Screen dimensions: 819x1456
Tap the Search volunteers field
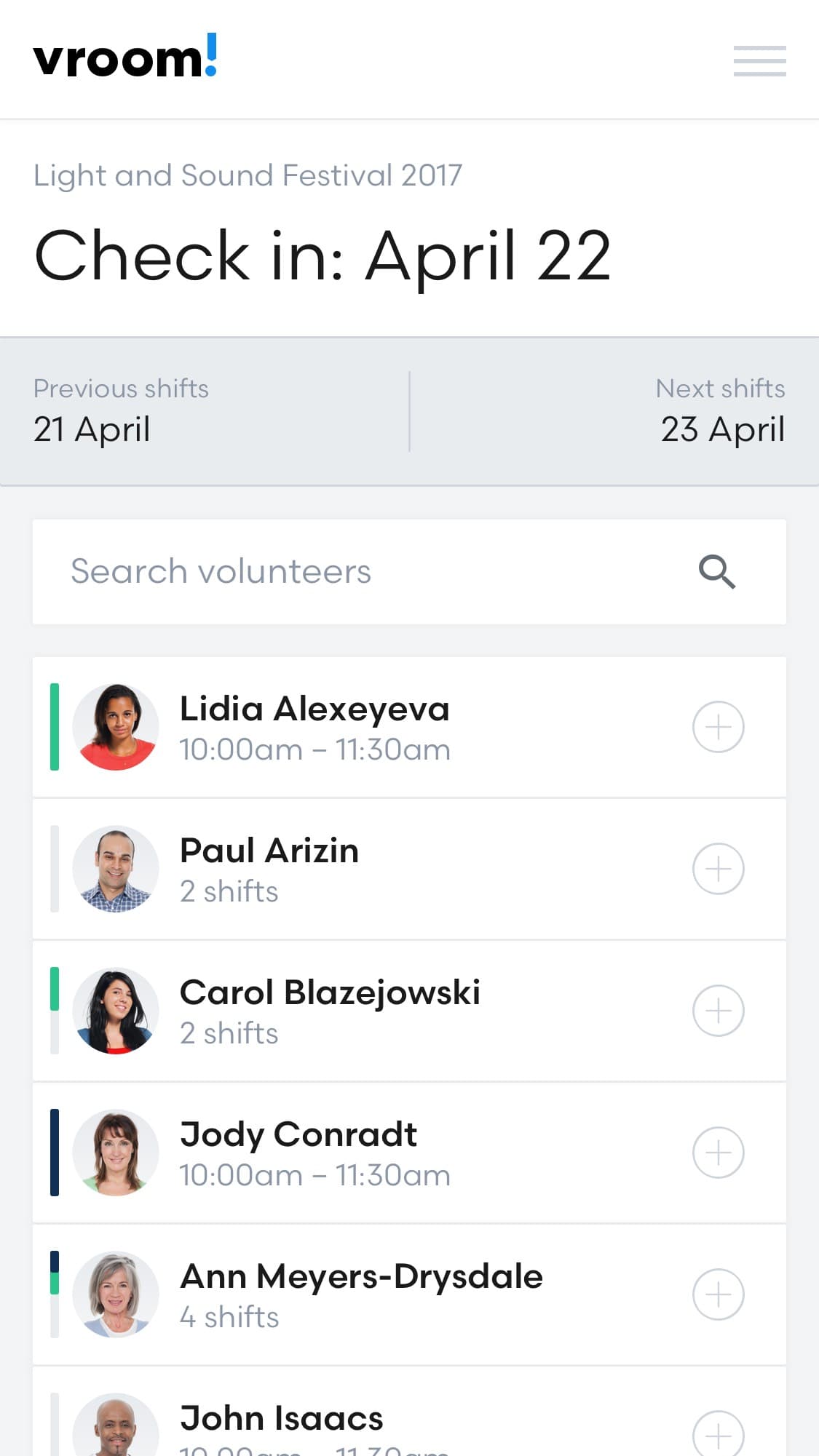[409, 571]
